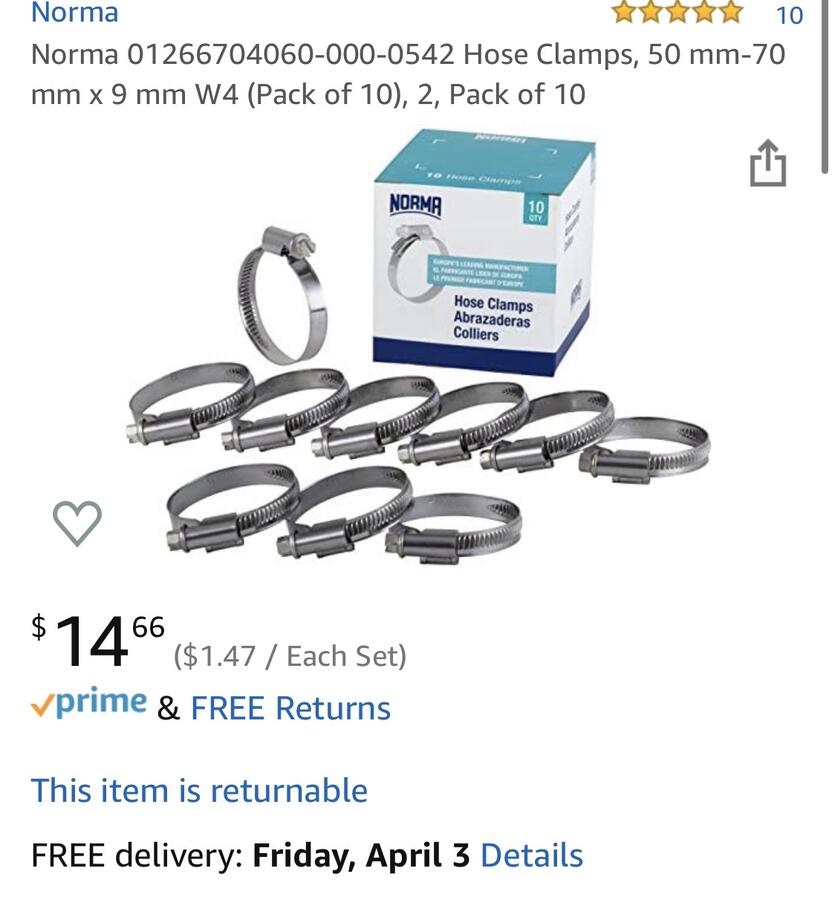The width and height of the screenshot is (835, 900).
Task: Open 'This item is returnable' link
Action: point(199,790)
